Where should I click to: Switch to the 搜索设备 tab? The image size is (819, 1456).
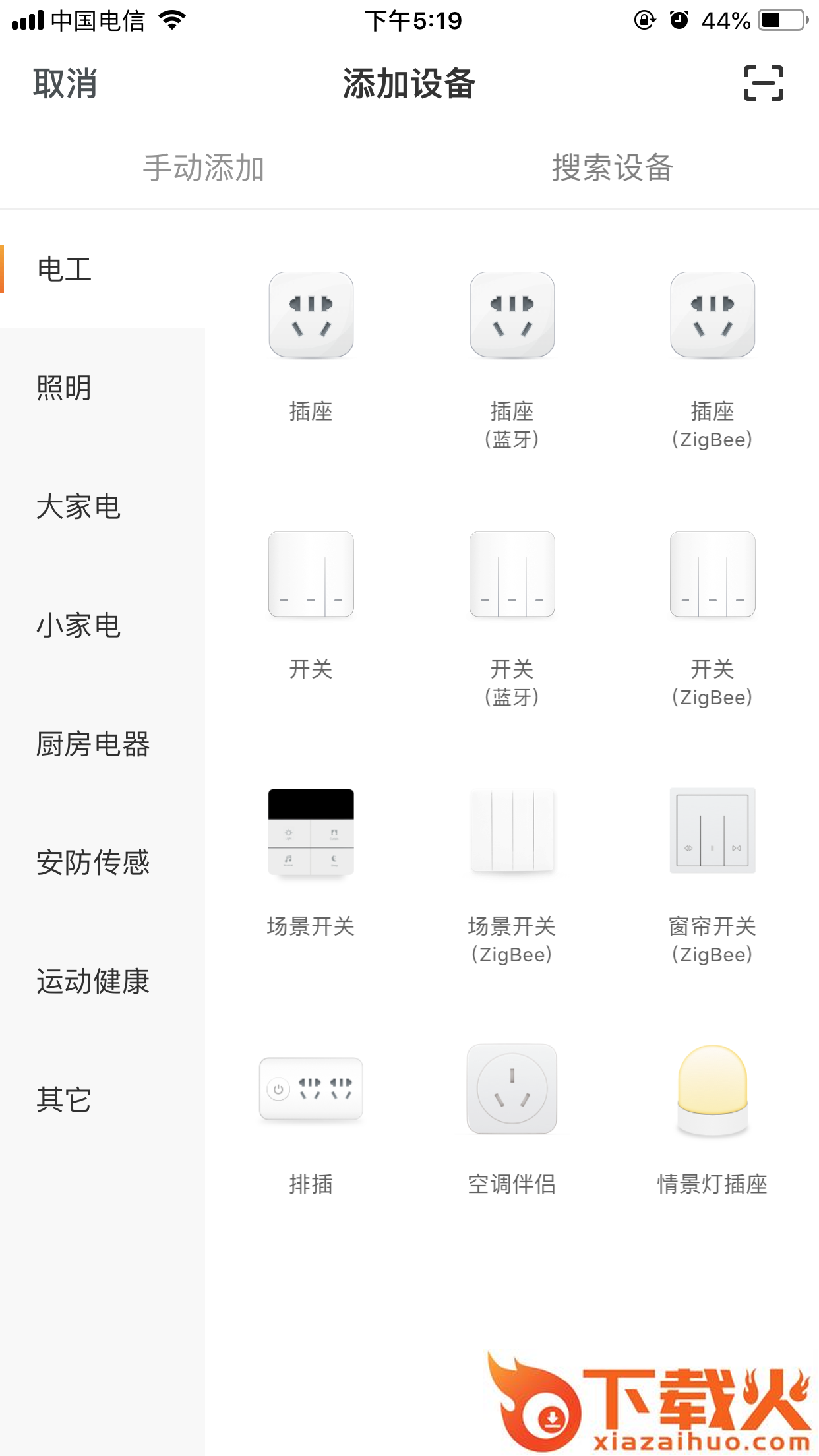pyautogui.click(x=613, y=167)
